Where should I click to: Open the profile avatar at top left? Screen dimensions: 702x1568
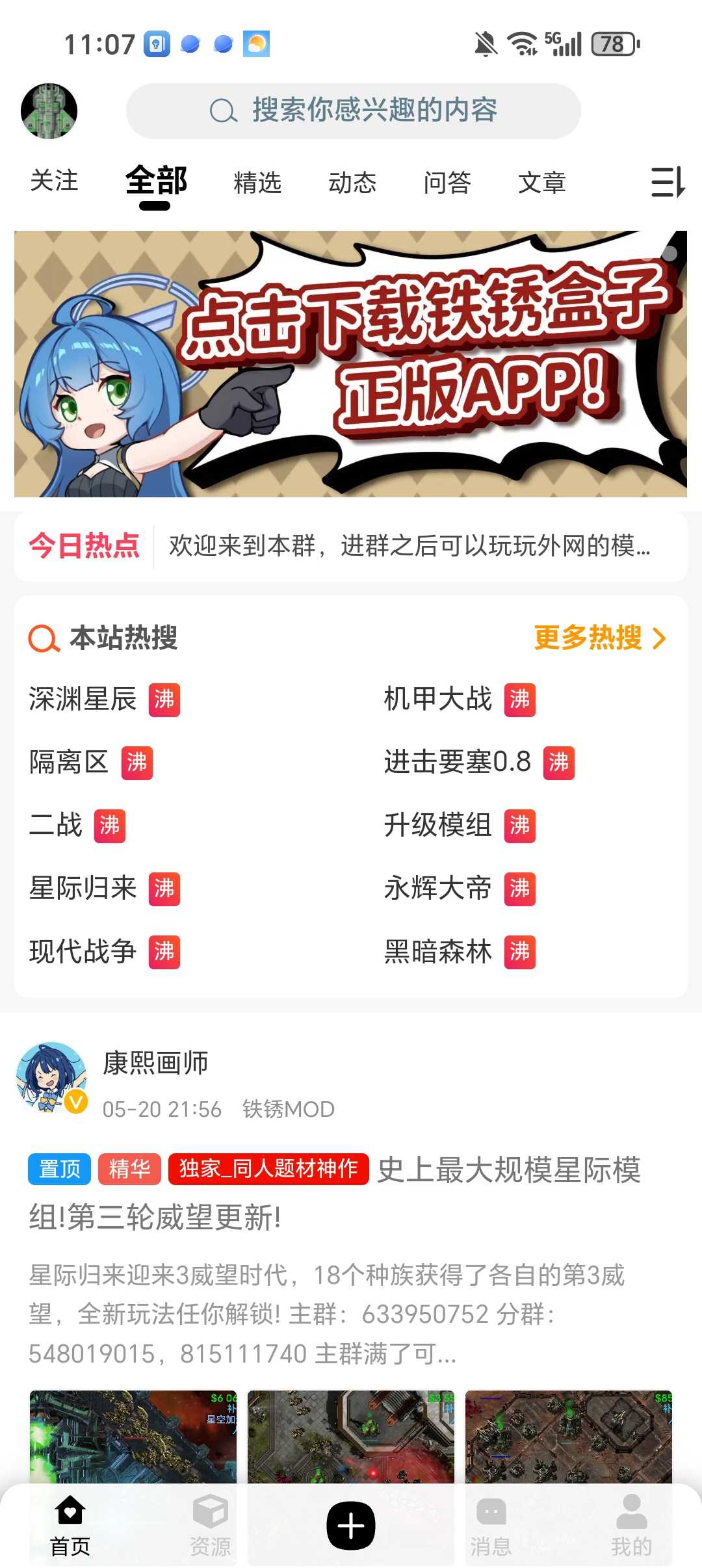tap(49, 111)
